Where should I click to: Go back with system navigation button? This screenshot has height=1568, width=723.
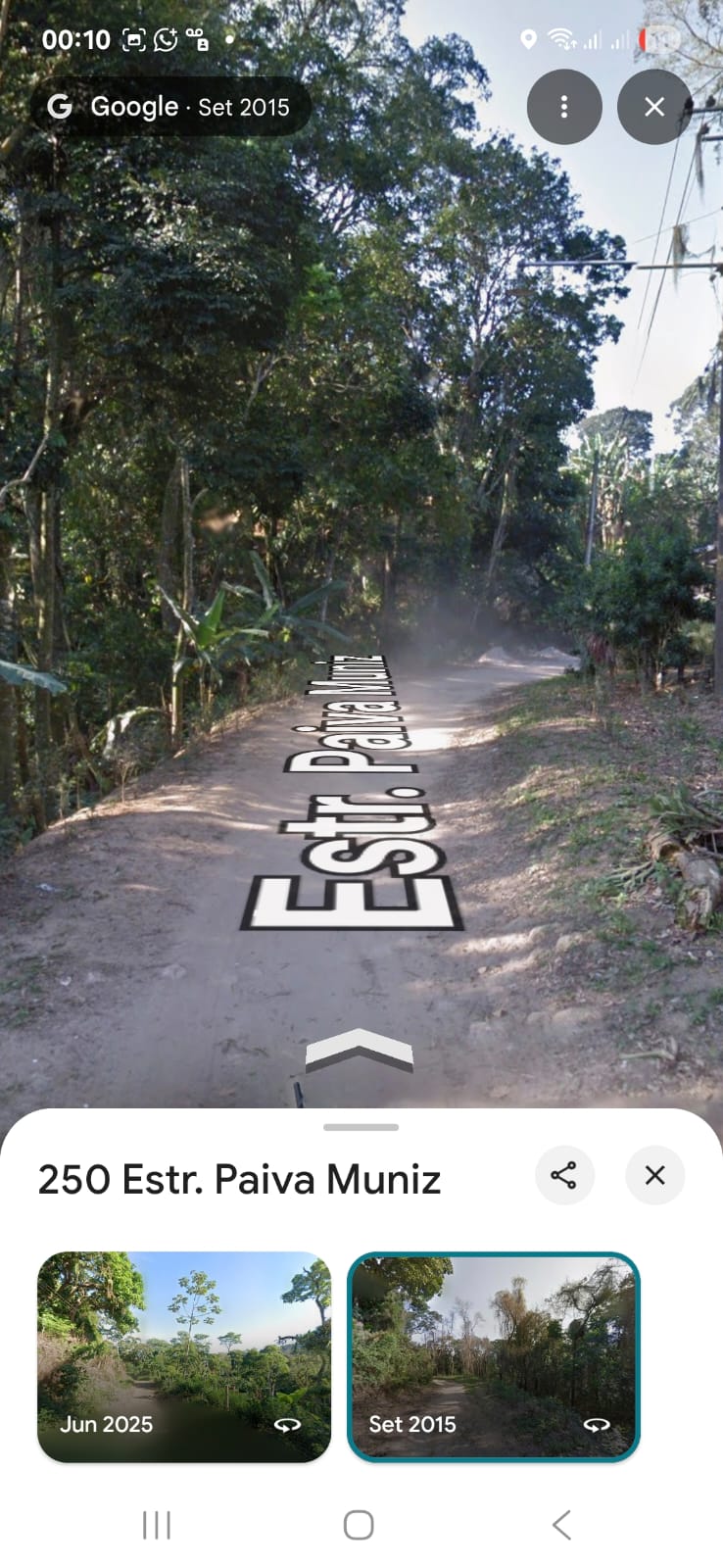click(x=561, y=1525)
